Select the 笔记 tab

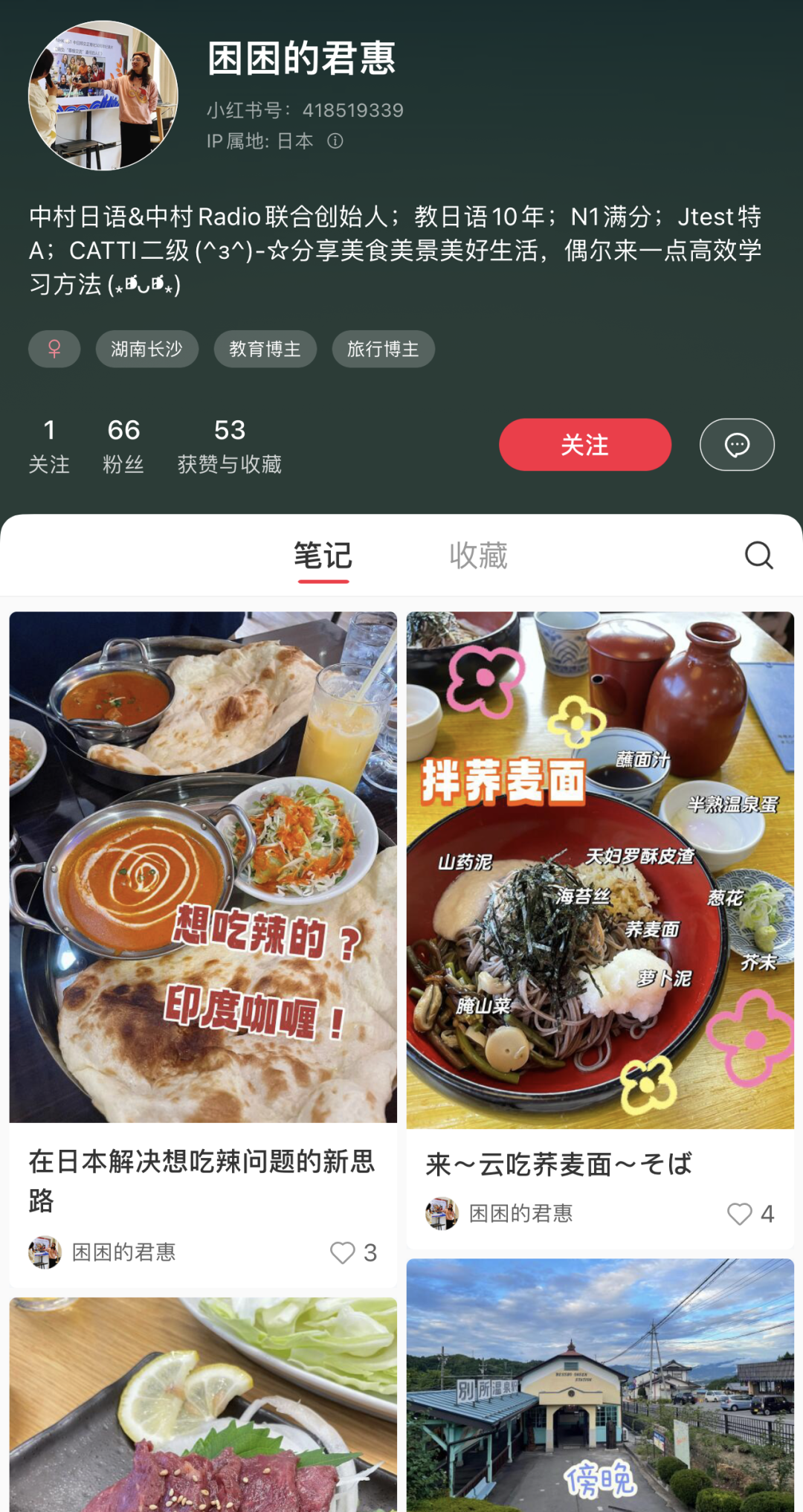coord(323,556)
